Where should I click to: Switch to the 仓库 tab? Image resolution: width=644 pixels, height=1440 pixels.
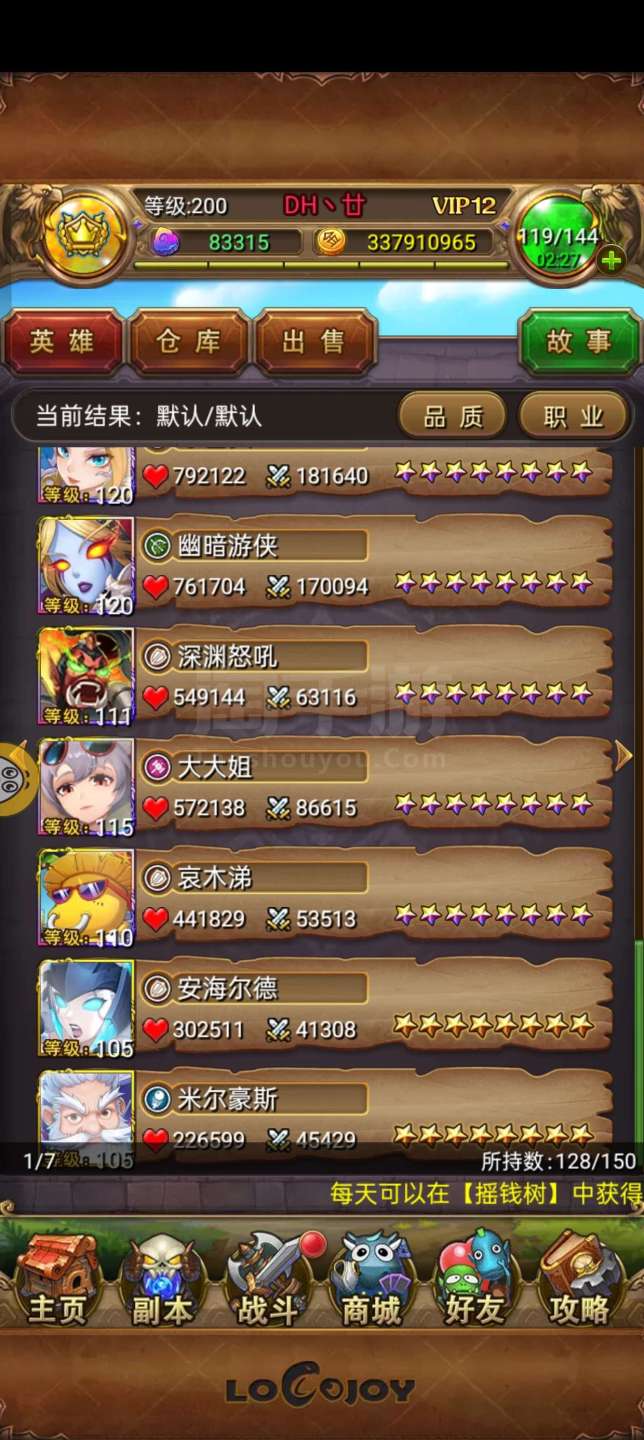(188, 341)
